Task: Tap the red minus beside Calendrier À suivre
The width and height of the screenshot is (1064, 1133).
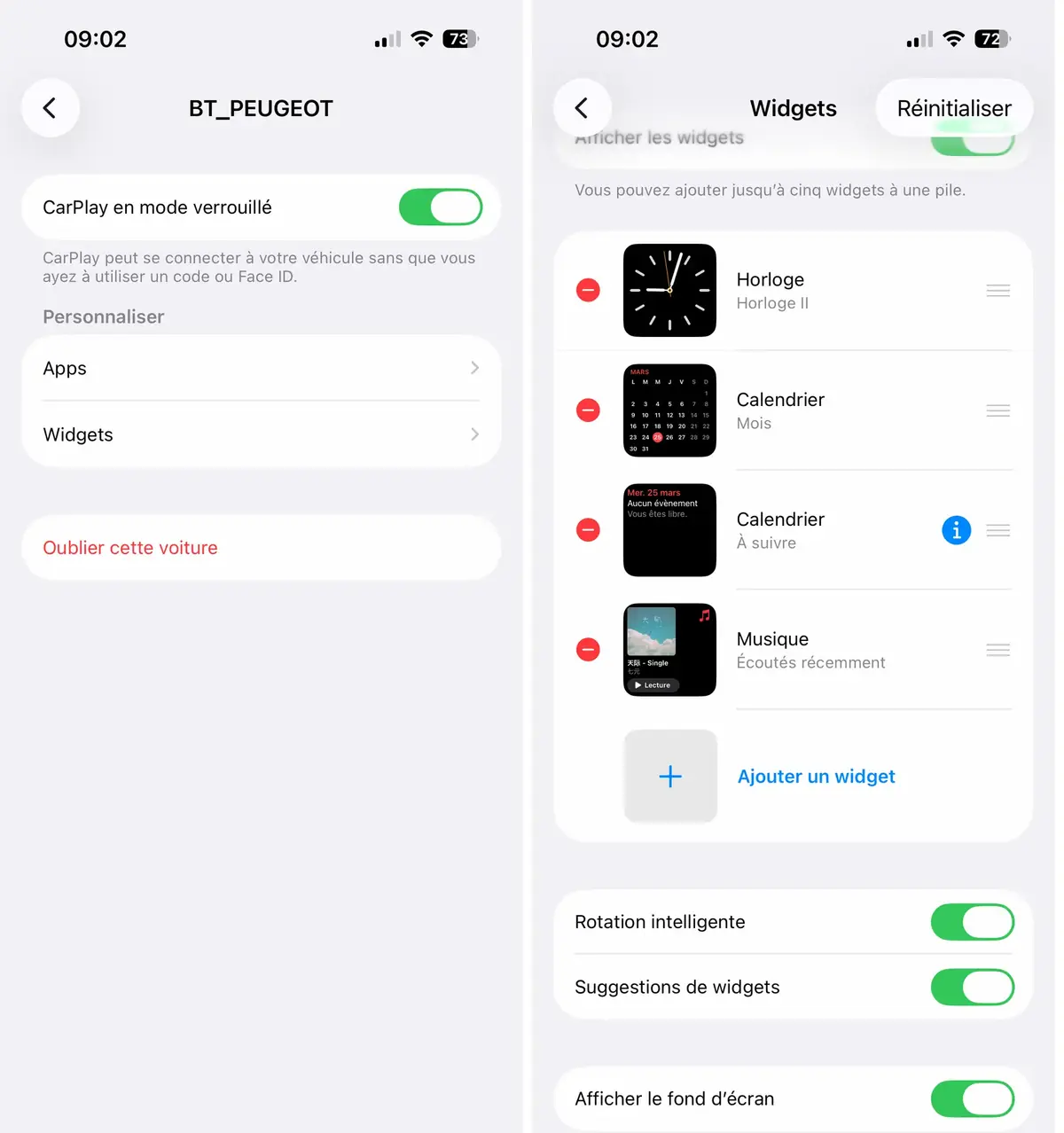Action: (x=588, y=529)
